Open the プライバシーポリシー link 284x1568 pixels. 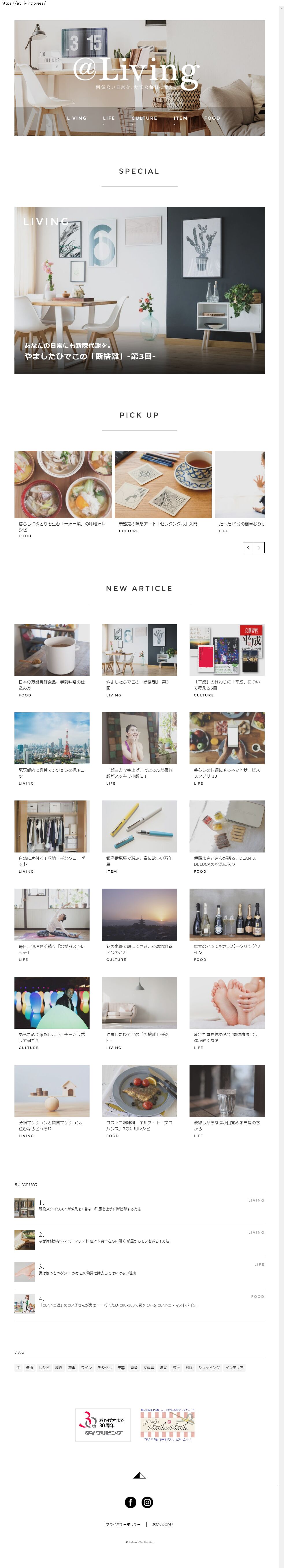(x=123, y=1525)
